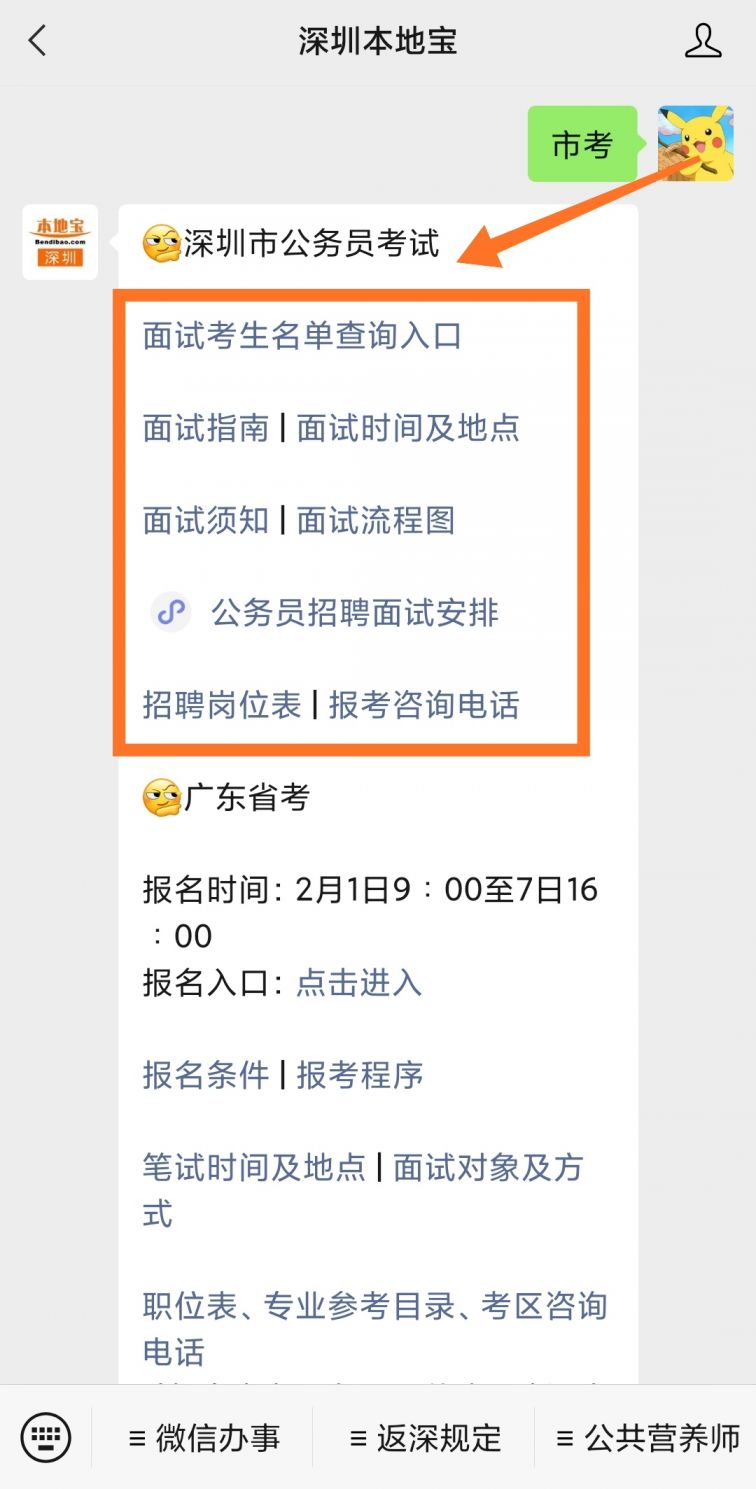View 笔试时间及地点 link

click(254, 1167)
